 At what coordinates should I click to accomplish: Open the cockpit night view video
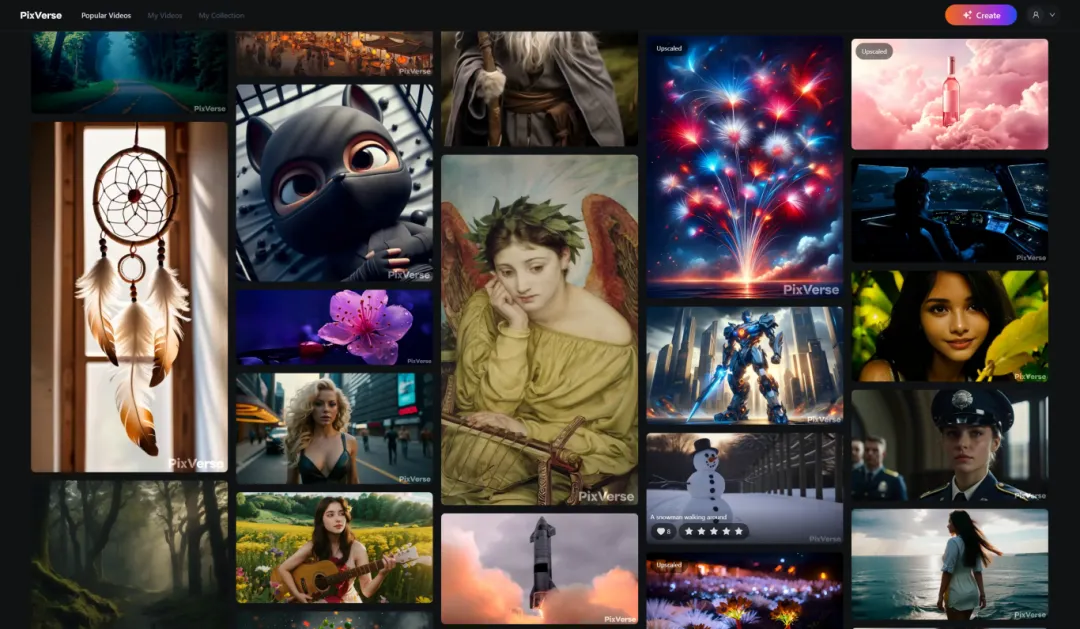(x=949, y=211)
